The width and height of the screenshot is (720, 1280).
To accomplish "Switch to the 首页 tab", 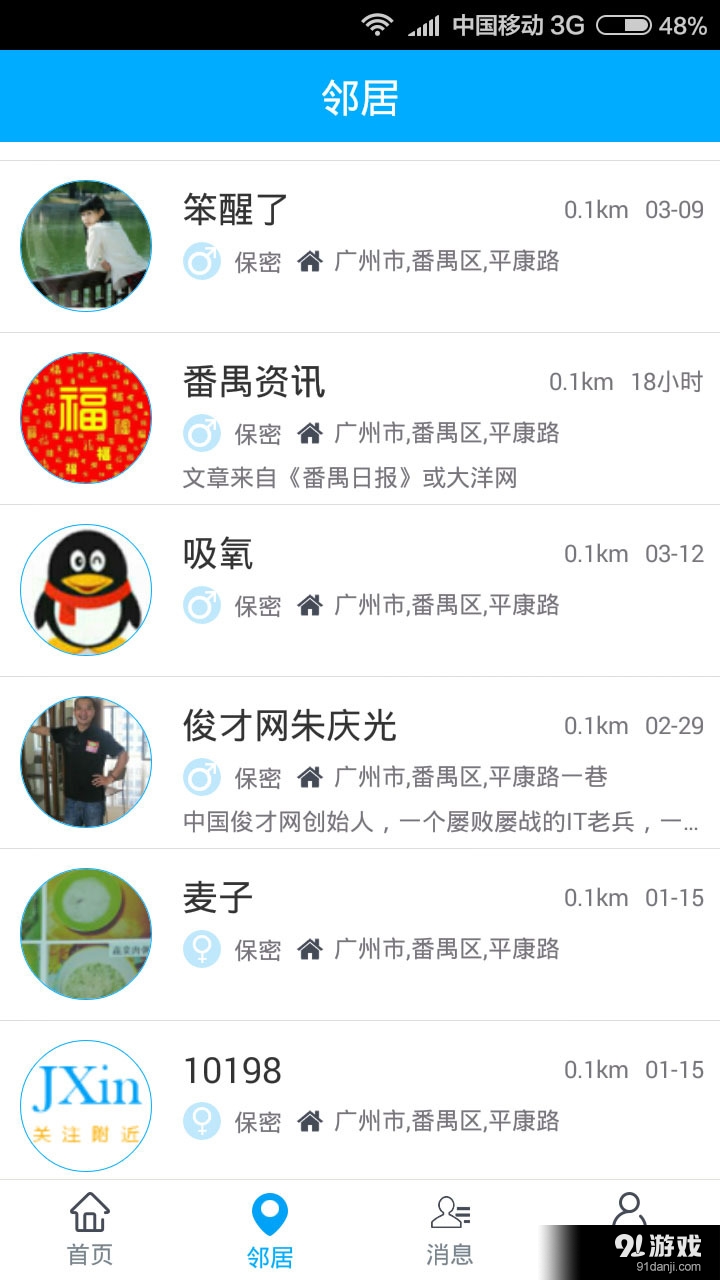I will [88, 1230].
